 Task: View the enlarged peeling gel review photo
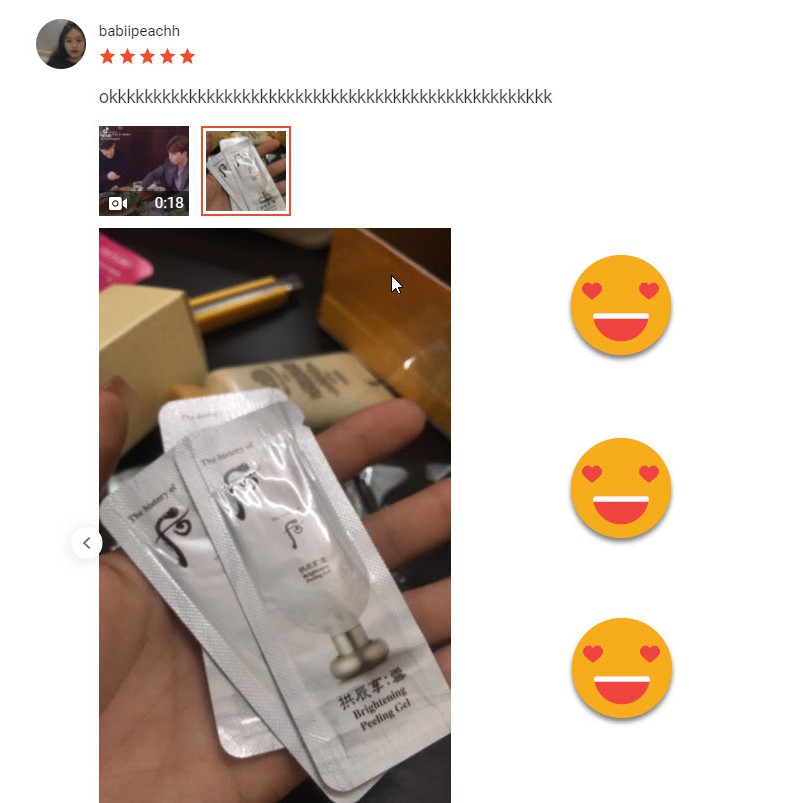[275, 515]
